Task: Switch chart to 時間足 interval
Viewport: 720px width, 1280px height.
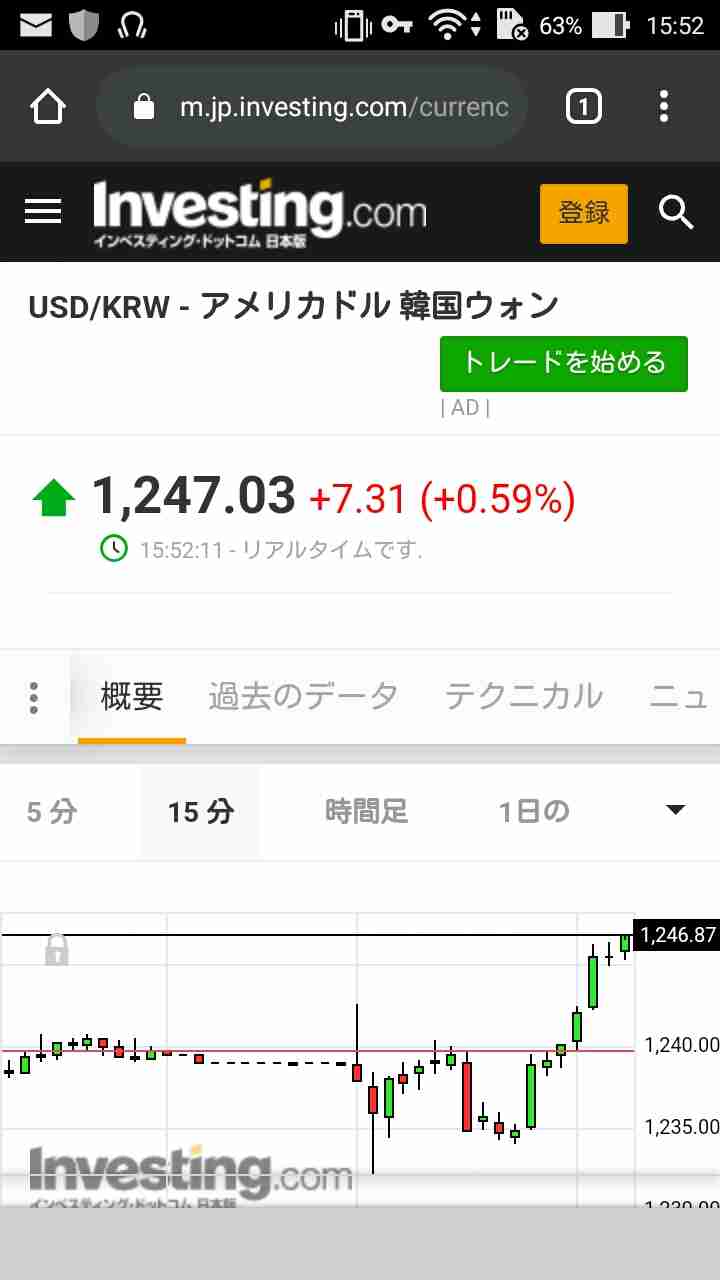Action: (x=367, y=812)
